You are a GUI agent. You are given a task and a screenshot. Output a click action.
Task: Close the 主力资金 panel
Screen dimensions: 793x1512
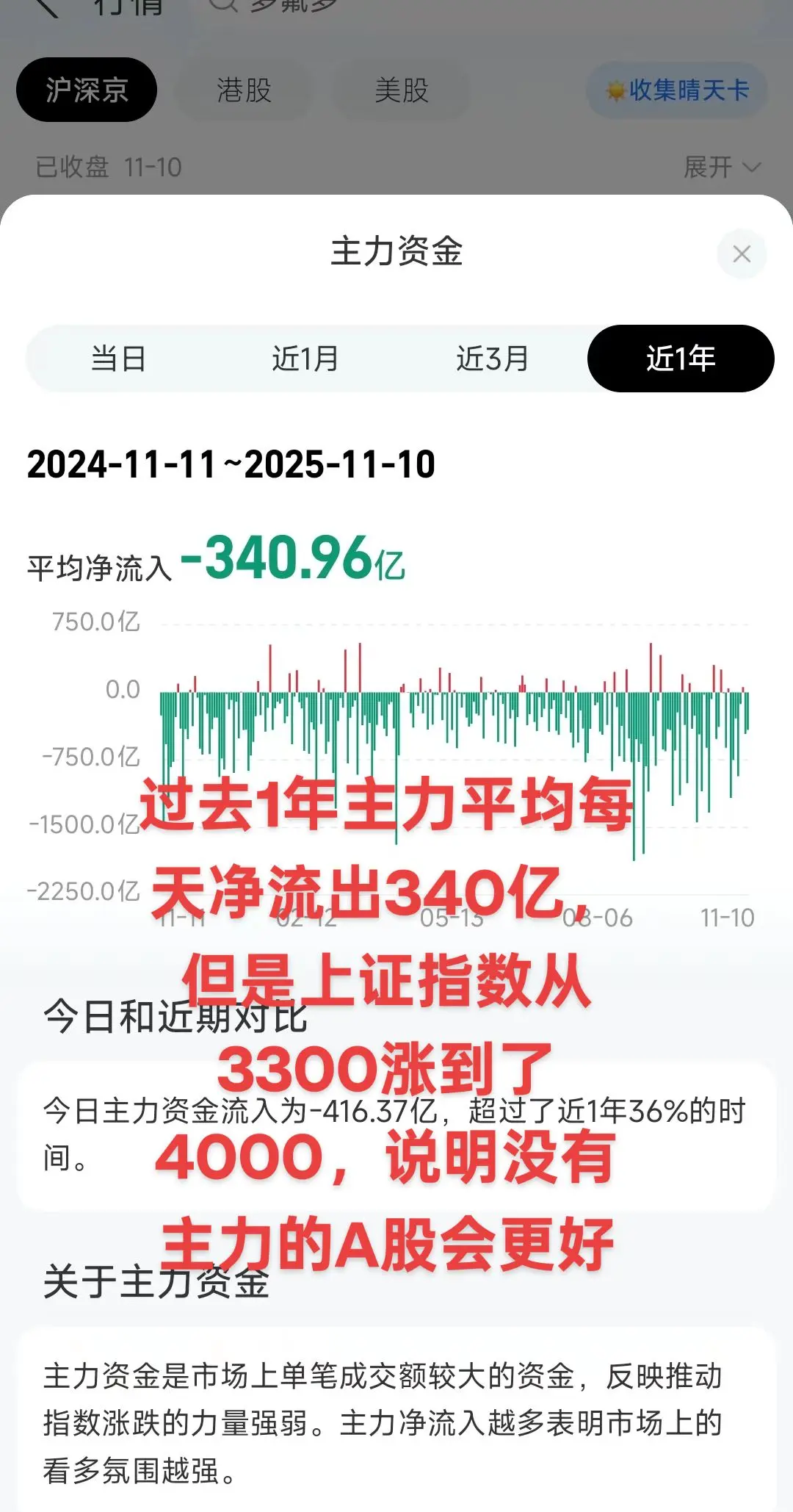coord(742,254)
